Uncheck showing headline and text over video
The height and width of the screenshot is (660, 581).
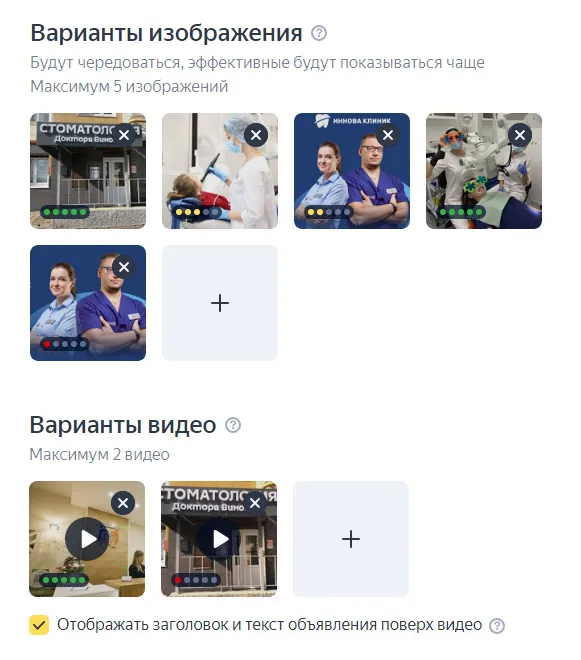pos(39,625)
